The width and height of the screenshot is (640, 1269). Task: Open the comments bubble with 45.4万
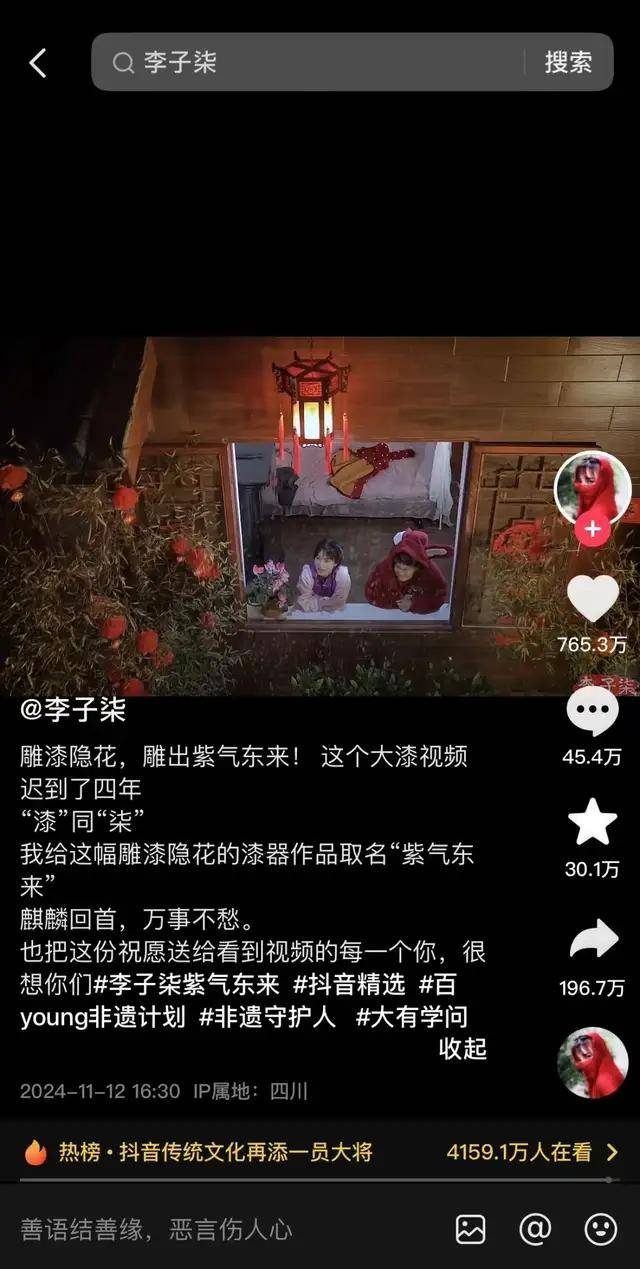[x=592, y=712]
